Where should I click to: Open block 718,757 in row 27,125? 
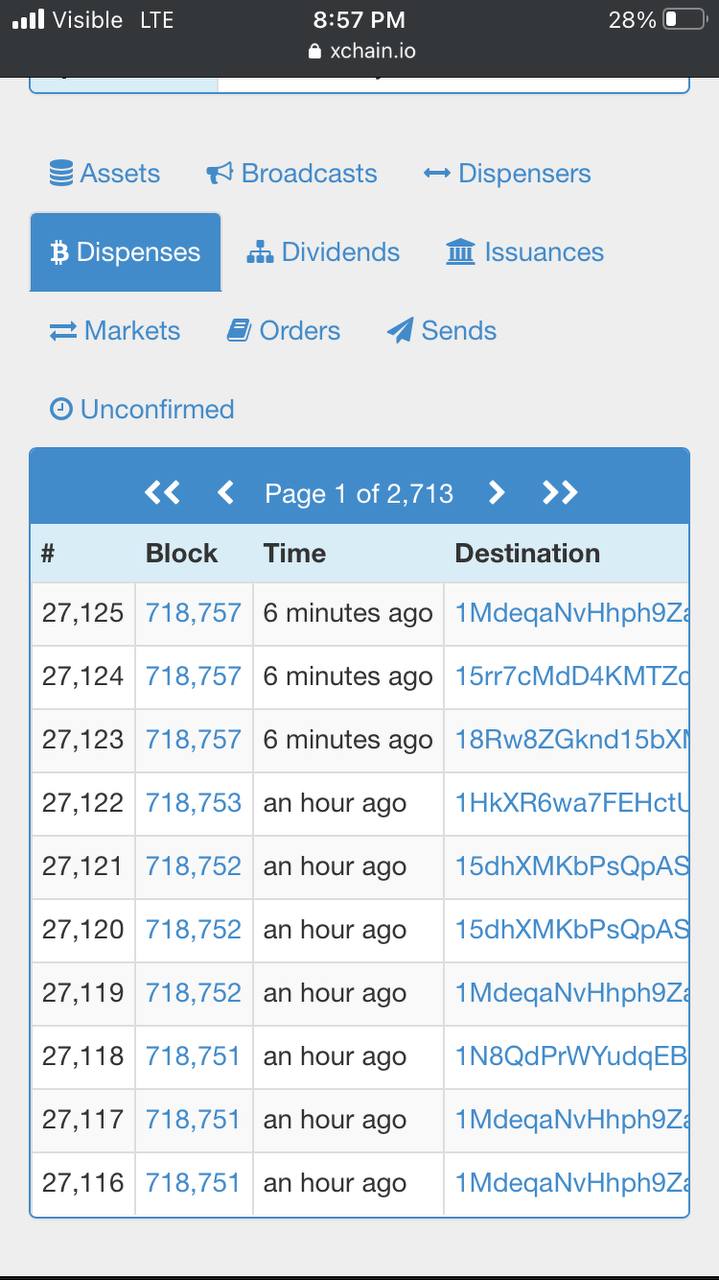193,613
